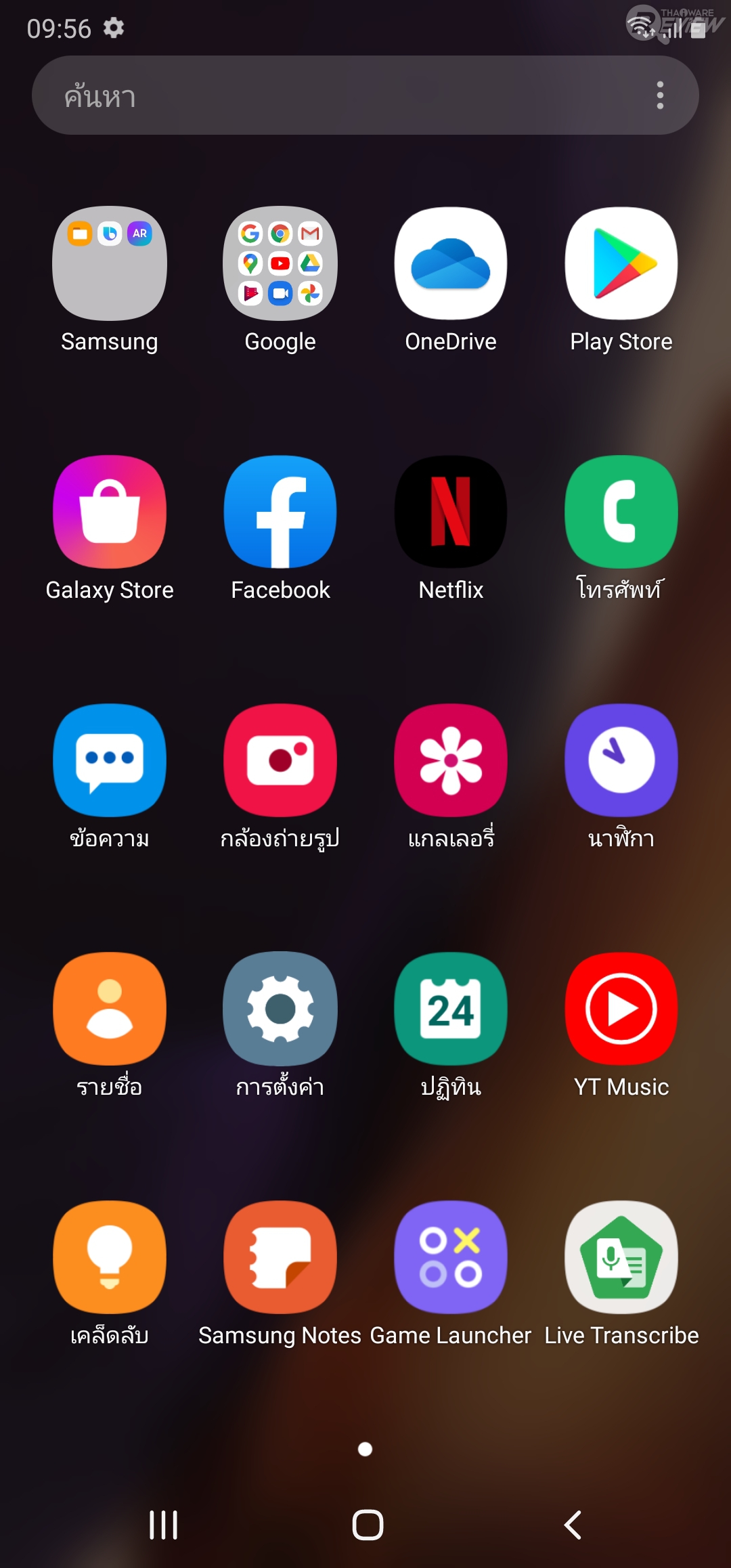Viewport: 731px width, 1568px height.
Task: Launch YT Music
Action: [621, 1009]
